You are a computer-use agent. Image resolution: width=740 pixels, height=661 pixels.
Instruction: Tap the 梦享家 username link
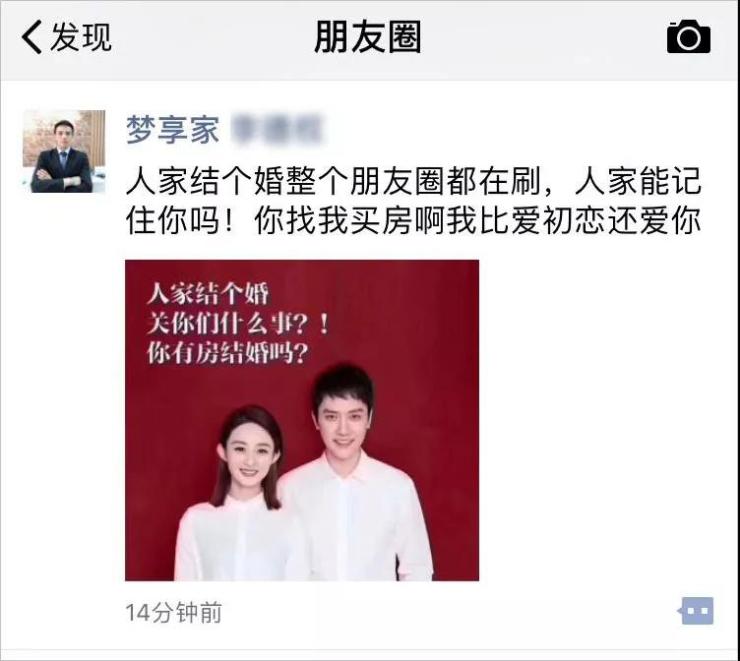(174, 129)
